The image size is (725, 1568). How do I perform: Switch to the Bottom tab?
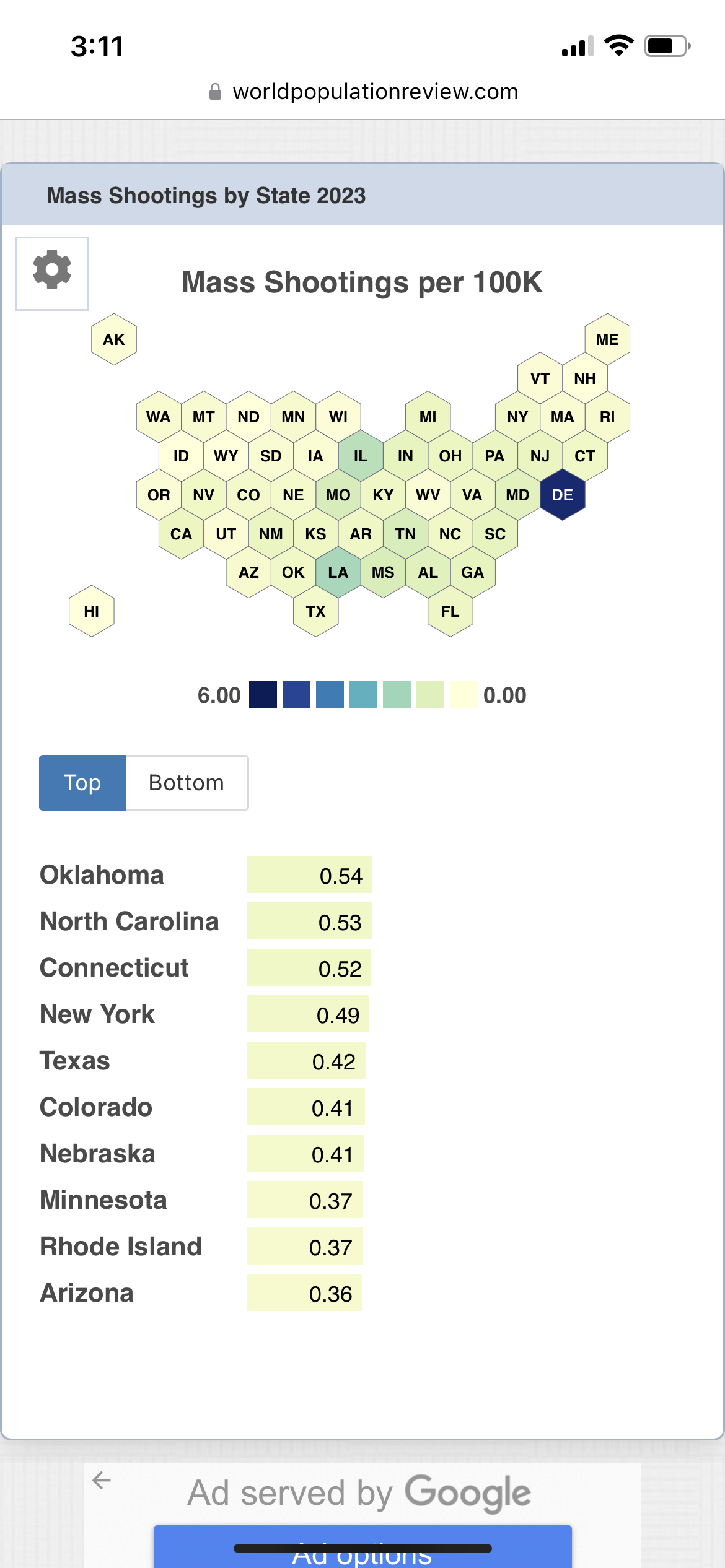[x=187, y=783]
